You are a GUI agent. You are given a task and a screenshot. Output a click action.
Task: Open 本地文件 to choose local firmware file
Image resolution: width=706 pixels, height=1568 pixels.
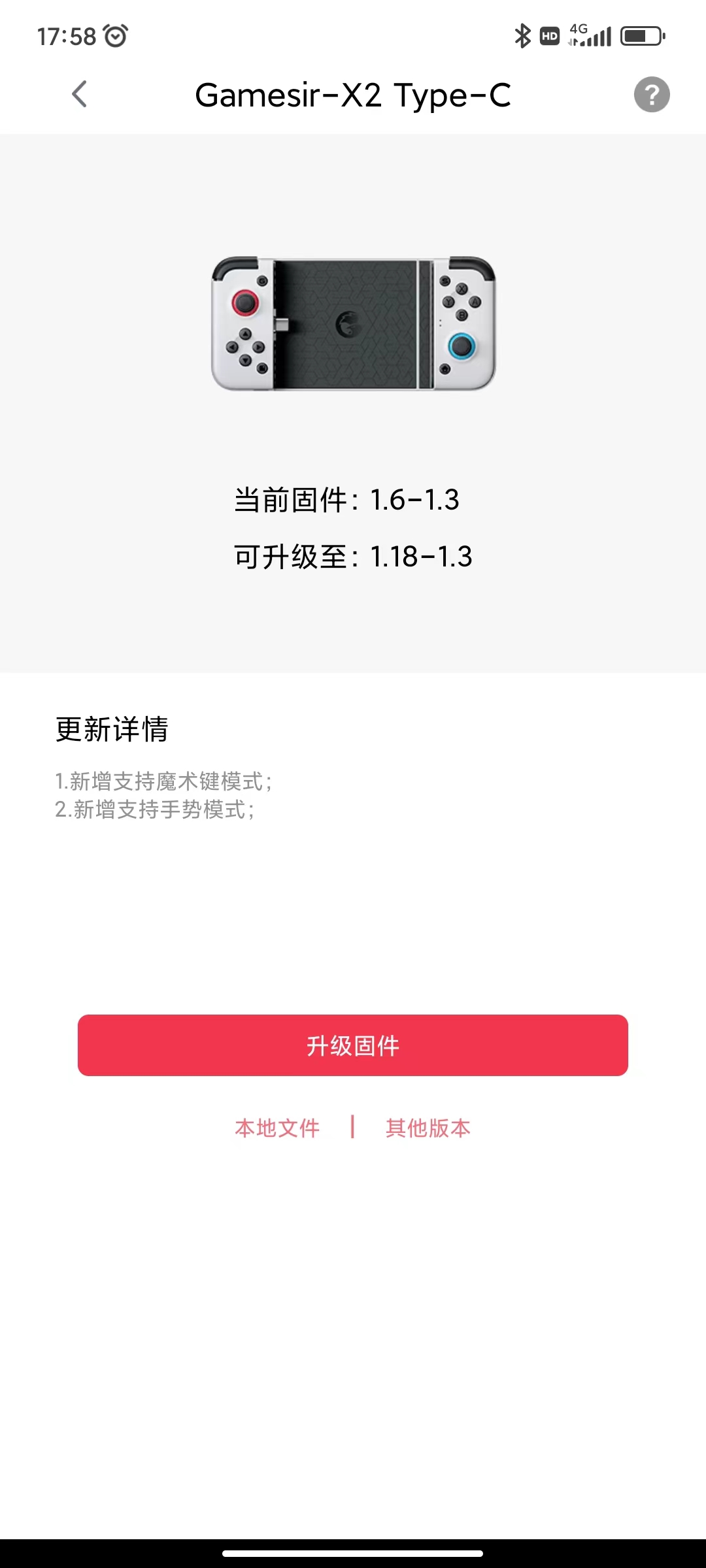(277, 1128)
